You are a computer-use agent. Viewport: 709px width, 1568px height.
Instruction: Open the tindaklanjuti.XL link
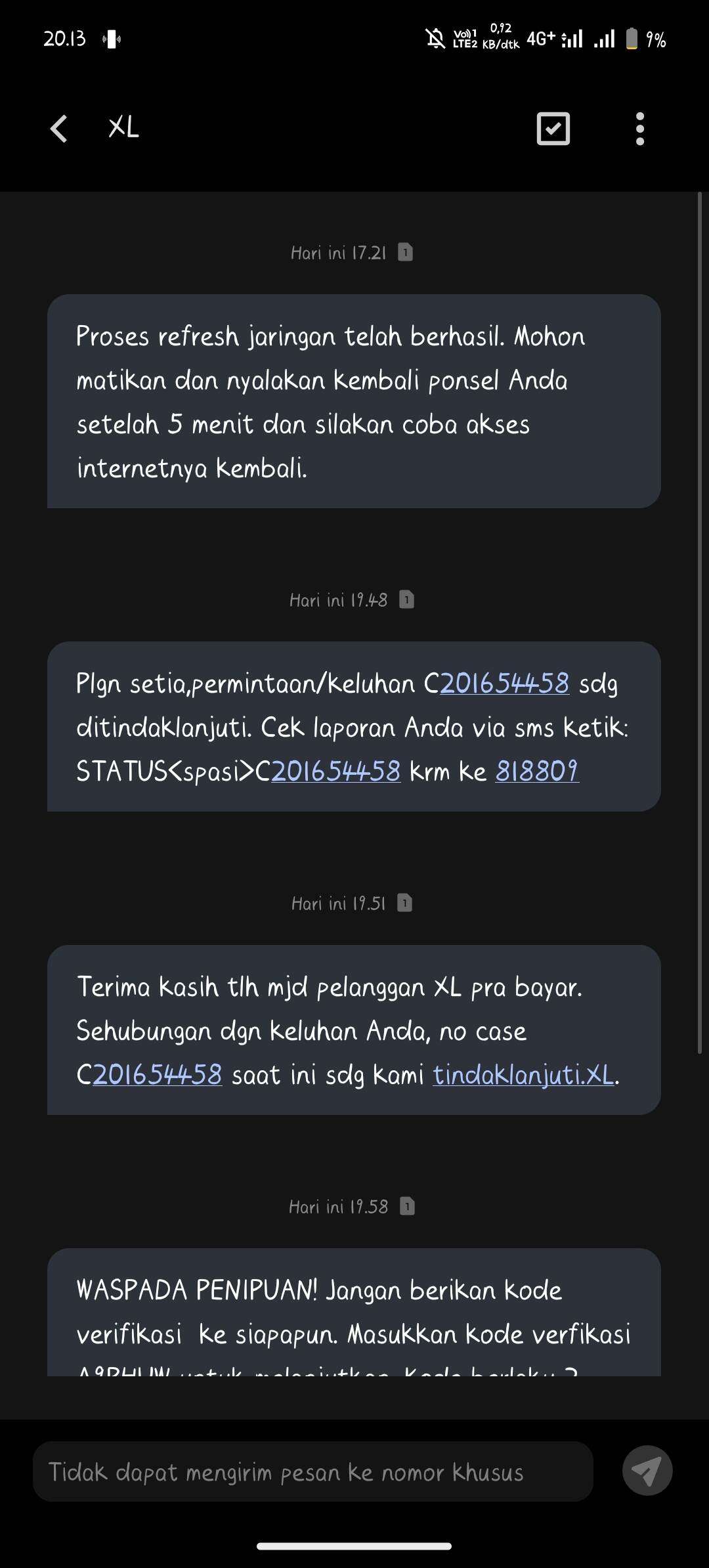coord(524,1075)
